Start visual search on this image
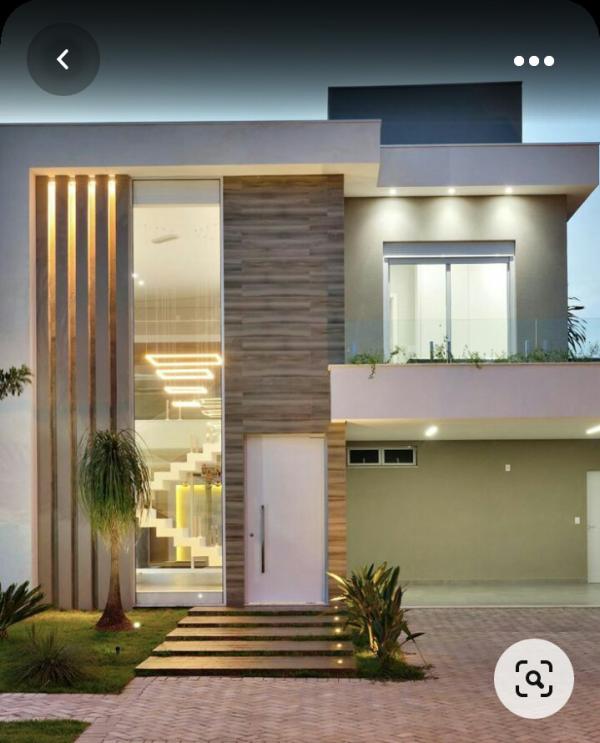 tap(534, 679)
